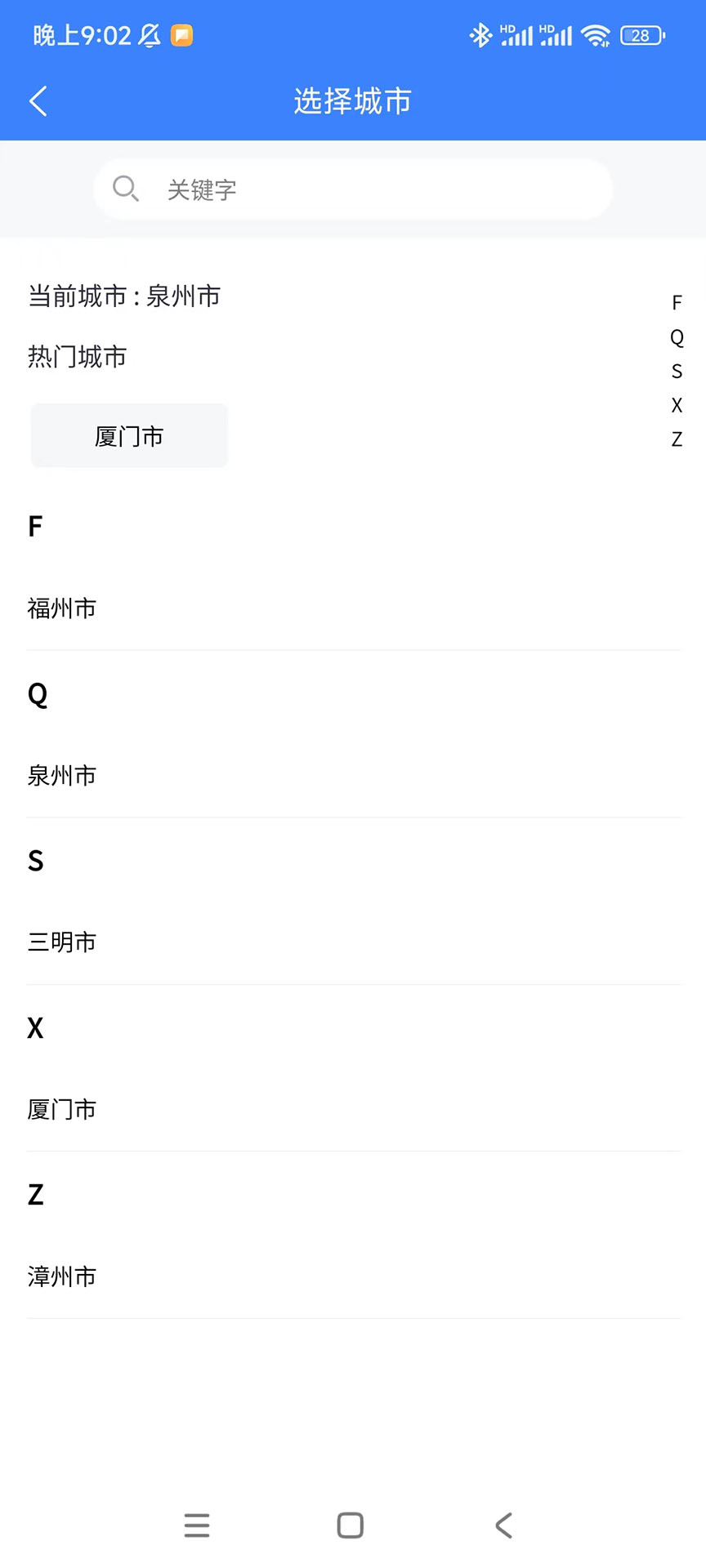The width and height of the screenshot is (706, 1568).
Task: Open the system recent apps menu
Action: (x=197, y=1525)
